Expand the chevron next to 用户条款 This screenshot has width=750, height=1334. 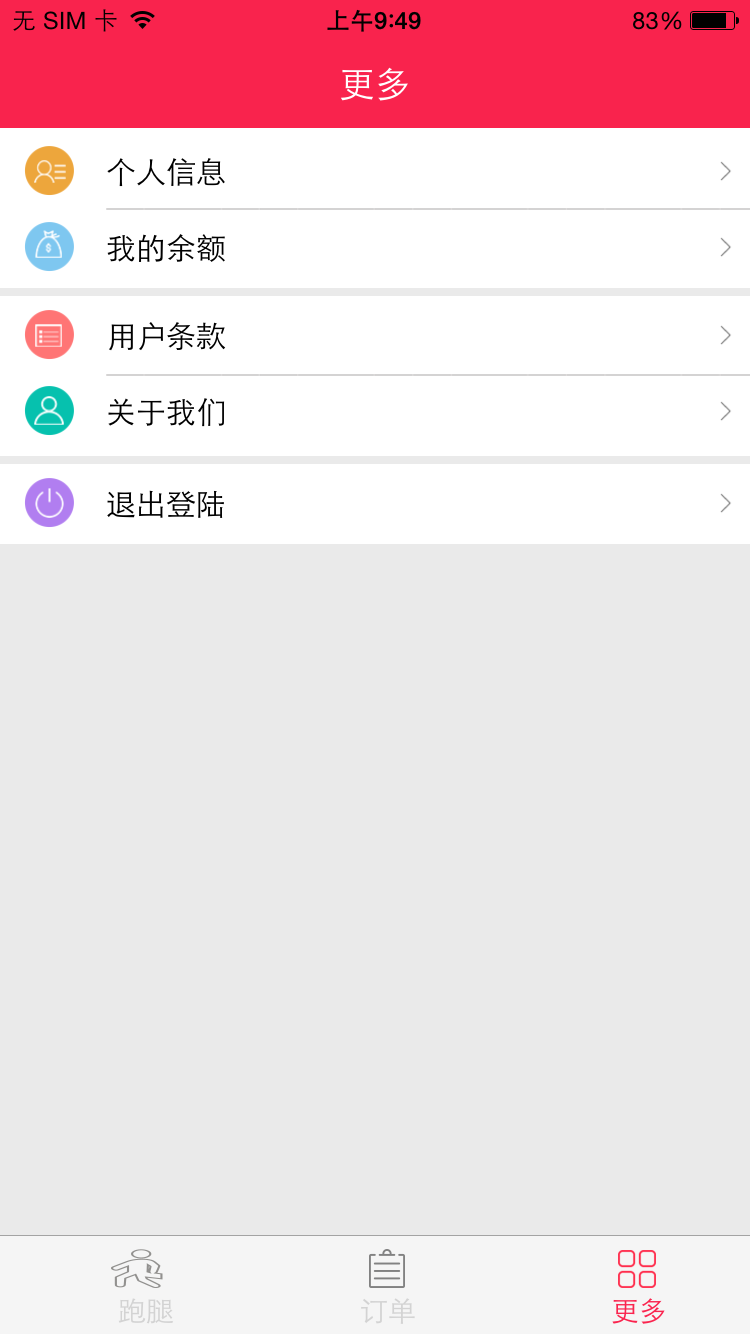click(725, 335)
